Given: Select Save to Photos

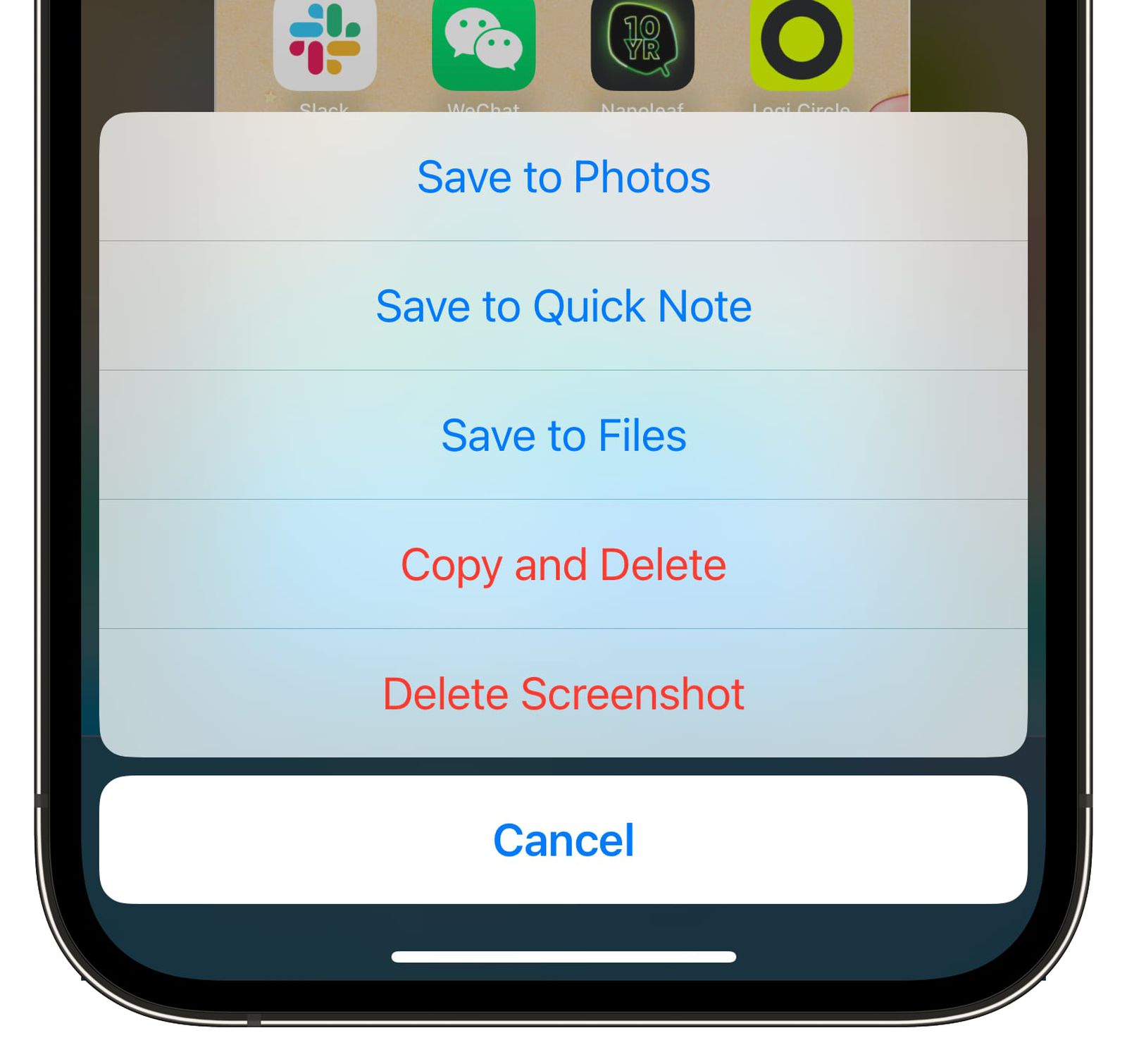Looking at the screenshot, I should (x=563, y=177).
